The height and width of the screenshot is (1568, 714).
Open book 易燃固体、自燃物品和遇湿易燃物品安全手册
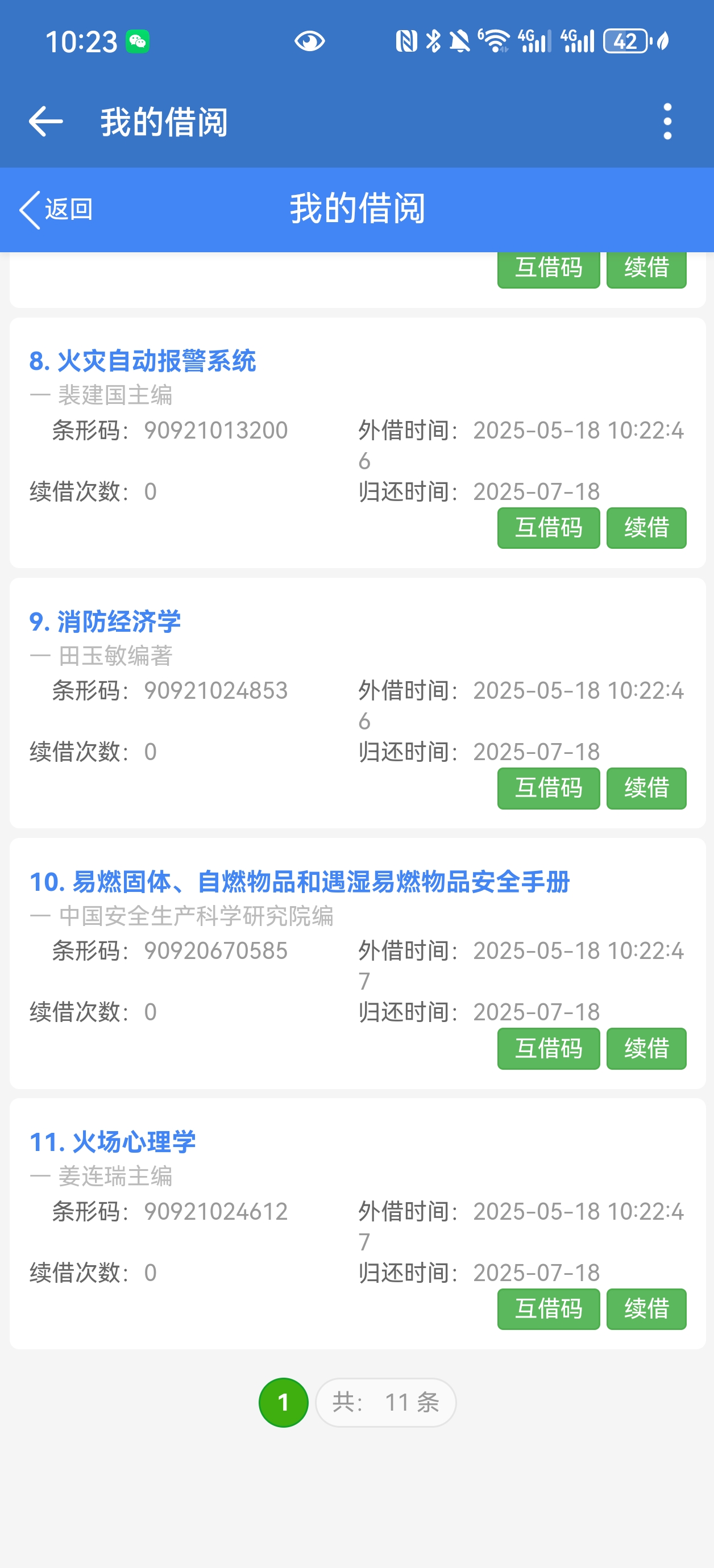coord(299,881)
